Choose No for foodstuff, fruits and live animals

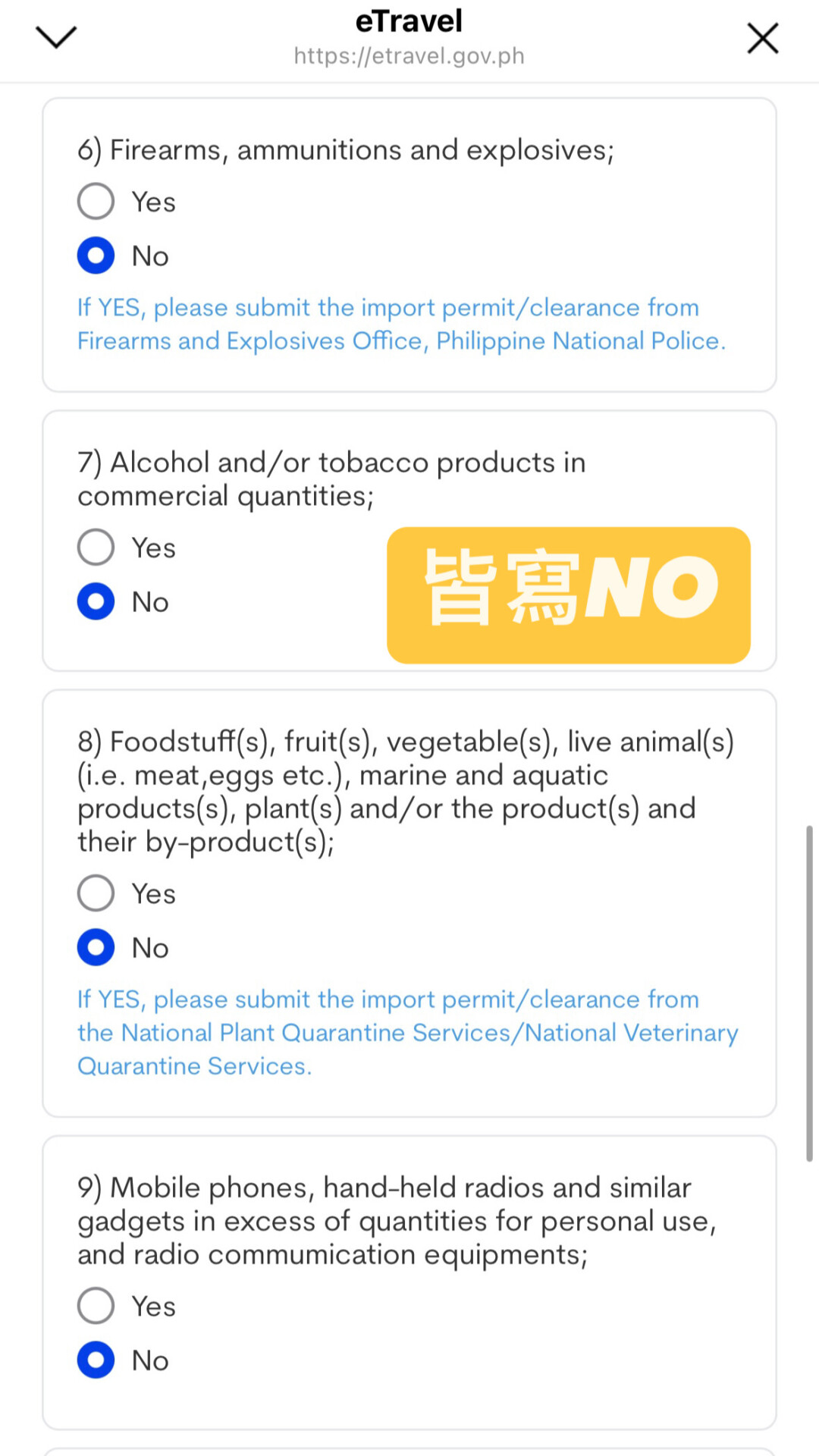click(96, 947)
